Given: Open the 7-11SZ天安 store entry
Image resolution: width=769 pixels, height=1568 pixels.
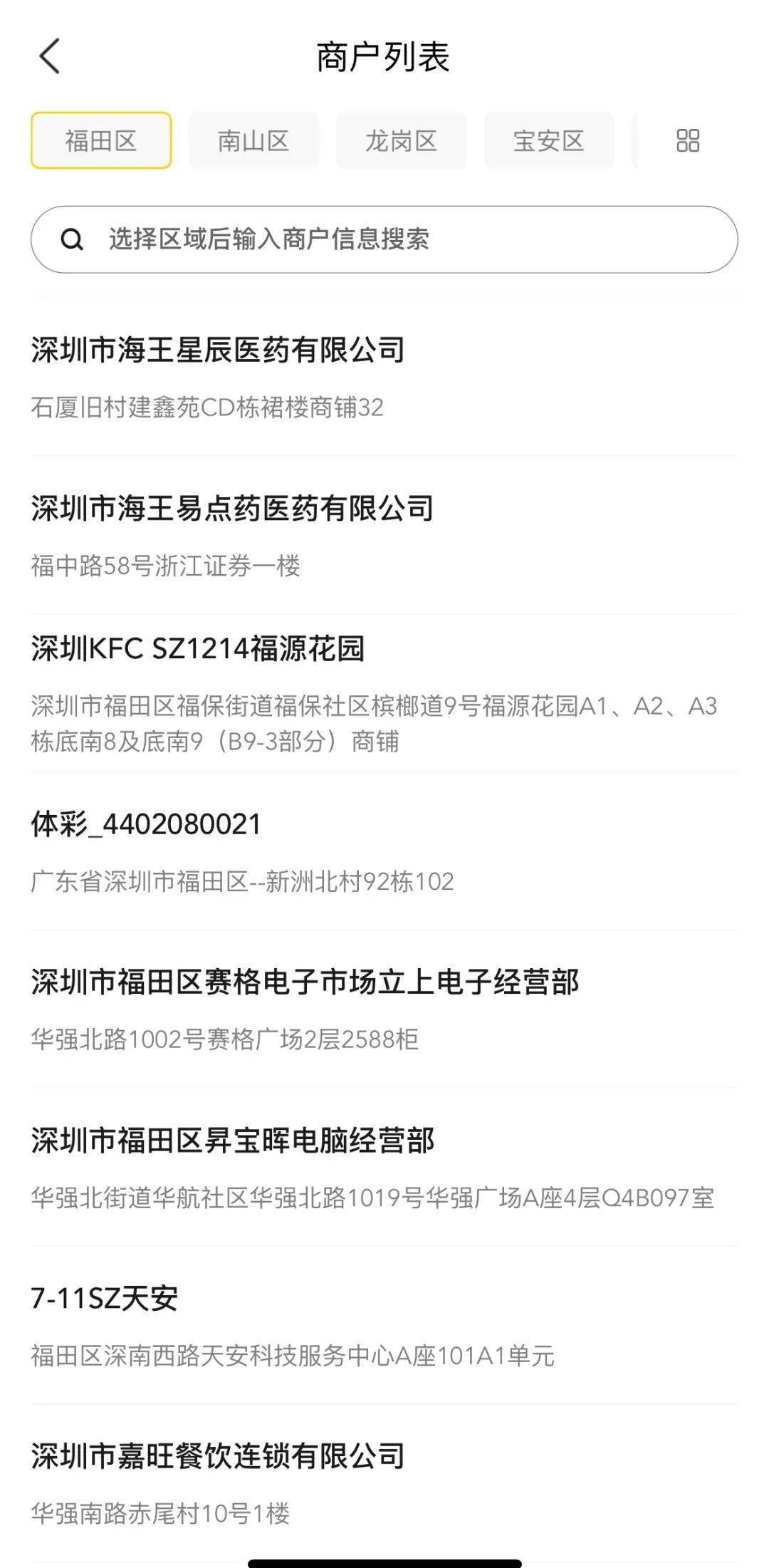Looking at the screenshot, I should (104, 1299).
